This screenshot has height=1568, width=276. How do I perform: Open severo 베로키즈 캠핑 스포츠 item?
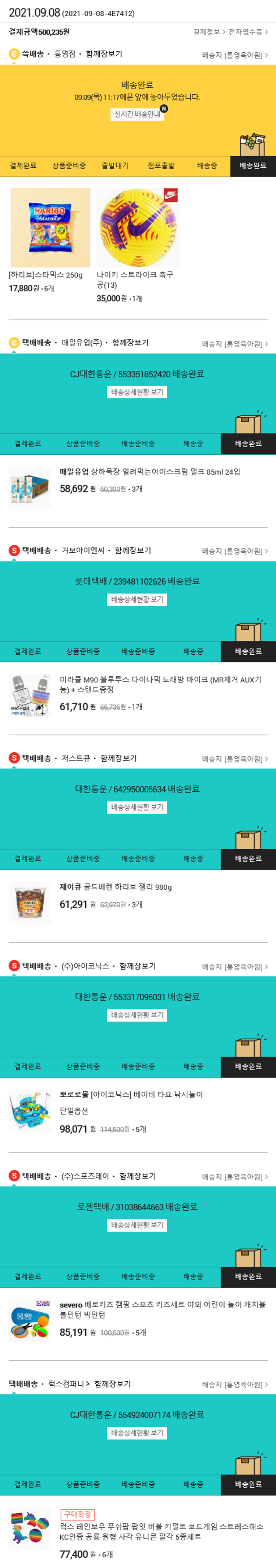(x=162, y=1309)
